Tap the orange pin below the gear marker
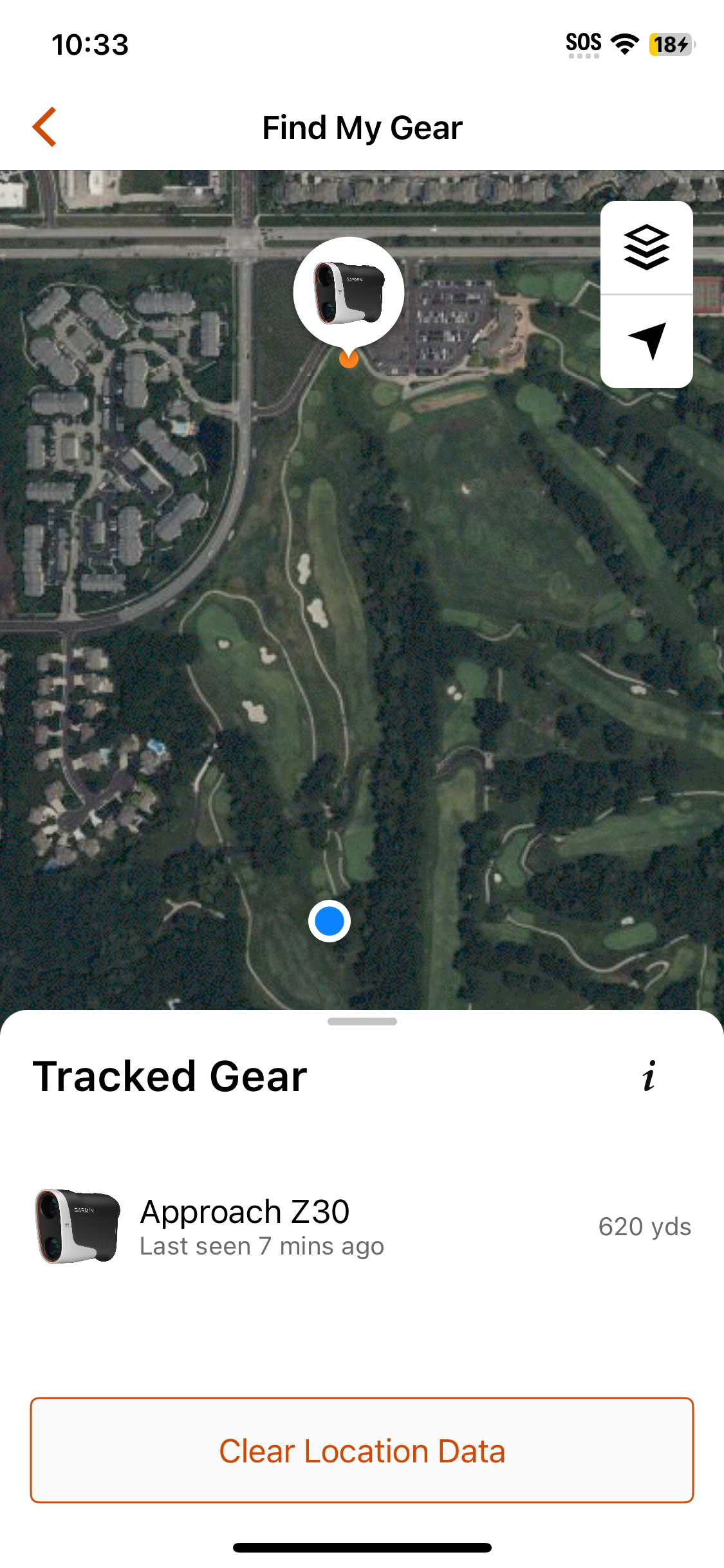 (348, 359)
